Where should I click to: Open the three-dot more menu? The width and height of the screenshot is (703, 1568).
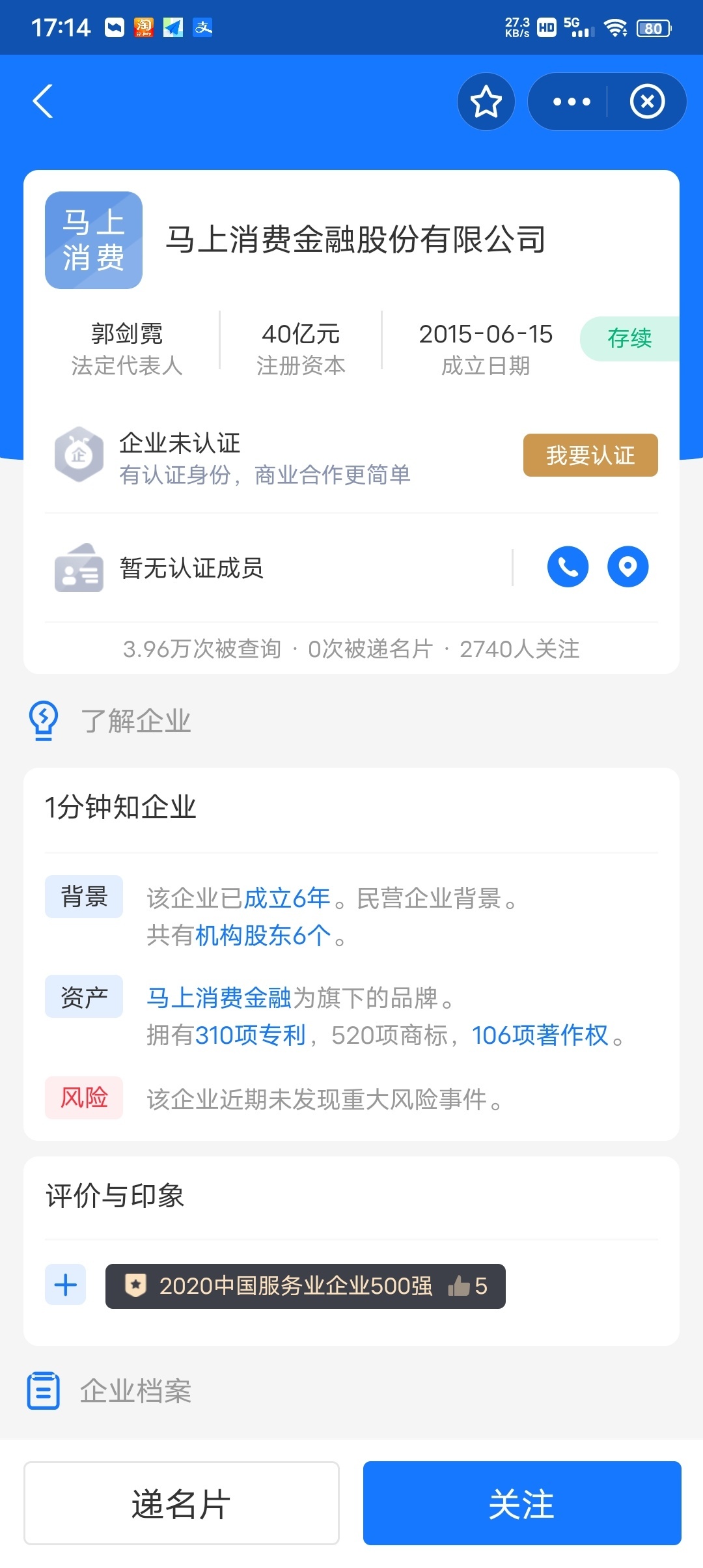point(571,102)
